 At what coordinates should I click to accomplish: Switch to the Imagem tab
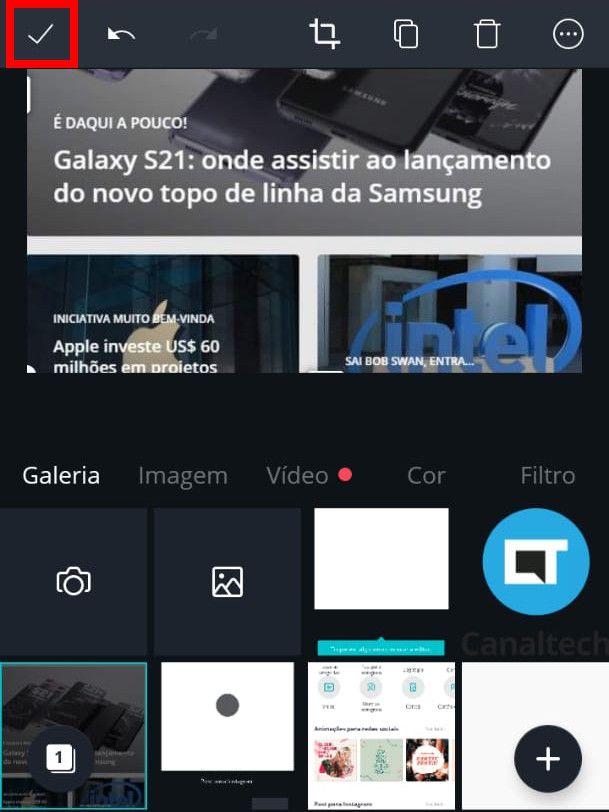183,476
